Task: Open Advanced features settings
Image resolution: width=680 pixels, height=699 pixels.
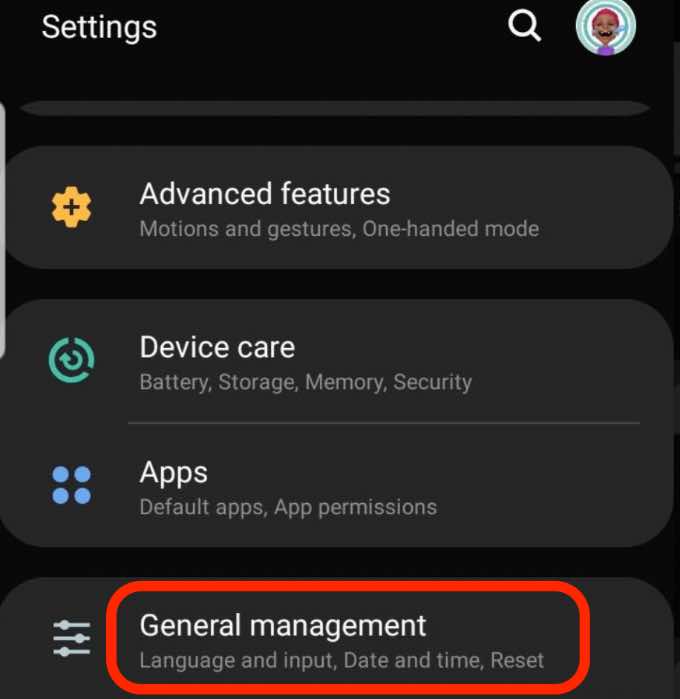Action: (338, 208)
